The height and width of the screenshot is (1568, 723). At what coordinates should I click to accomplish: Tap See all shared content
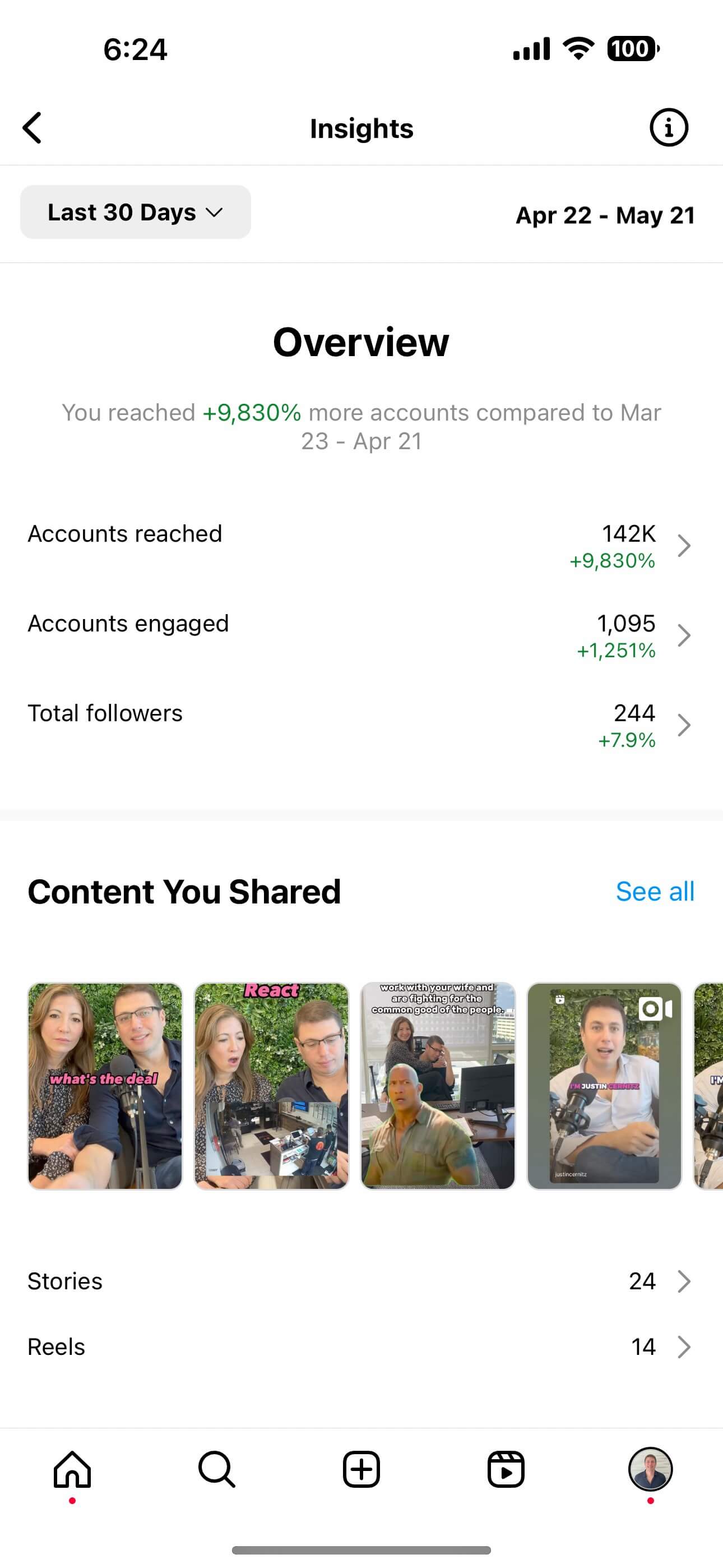pos(654,892)
